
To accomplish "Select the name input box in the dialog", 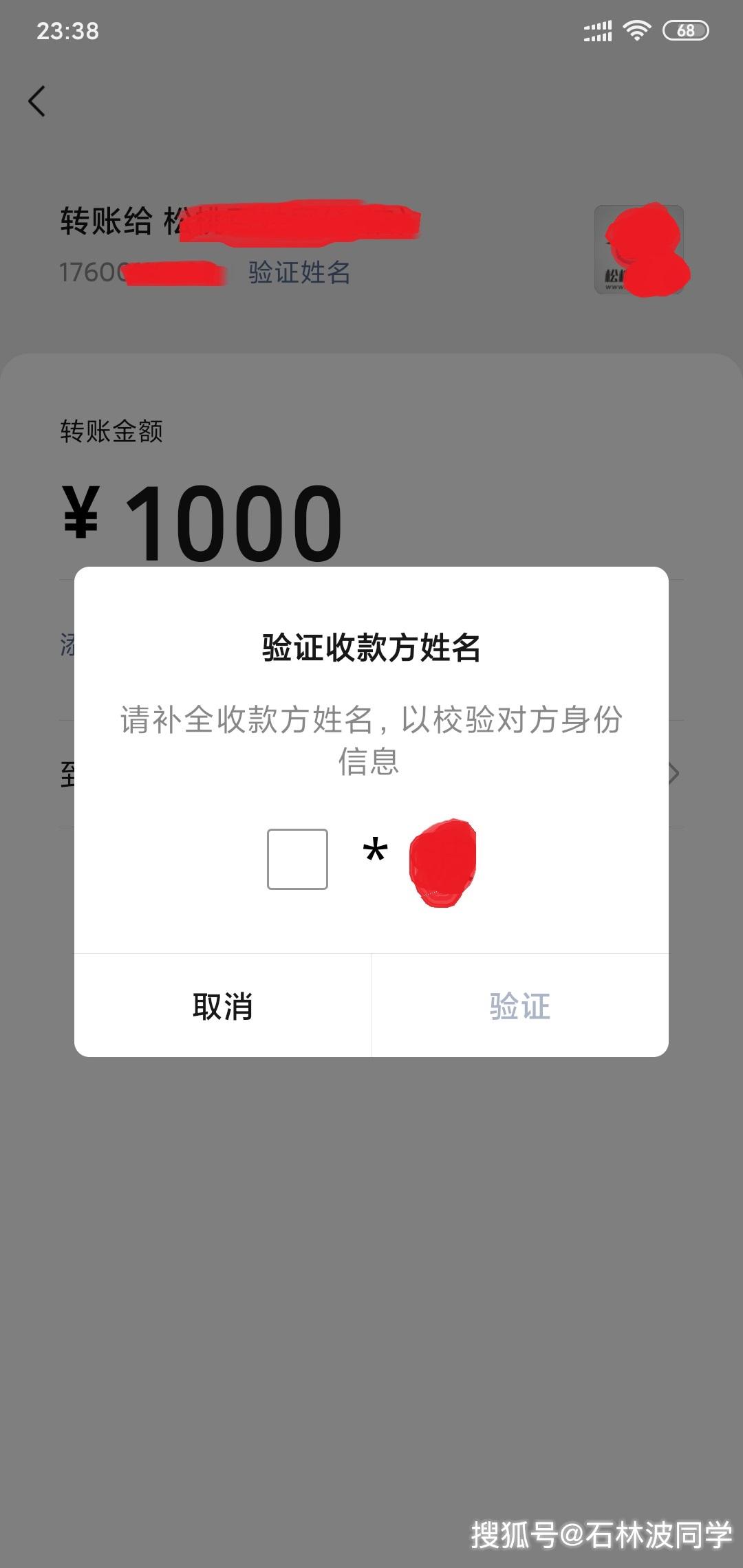I will coord(297,860).
